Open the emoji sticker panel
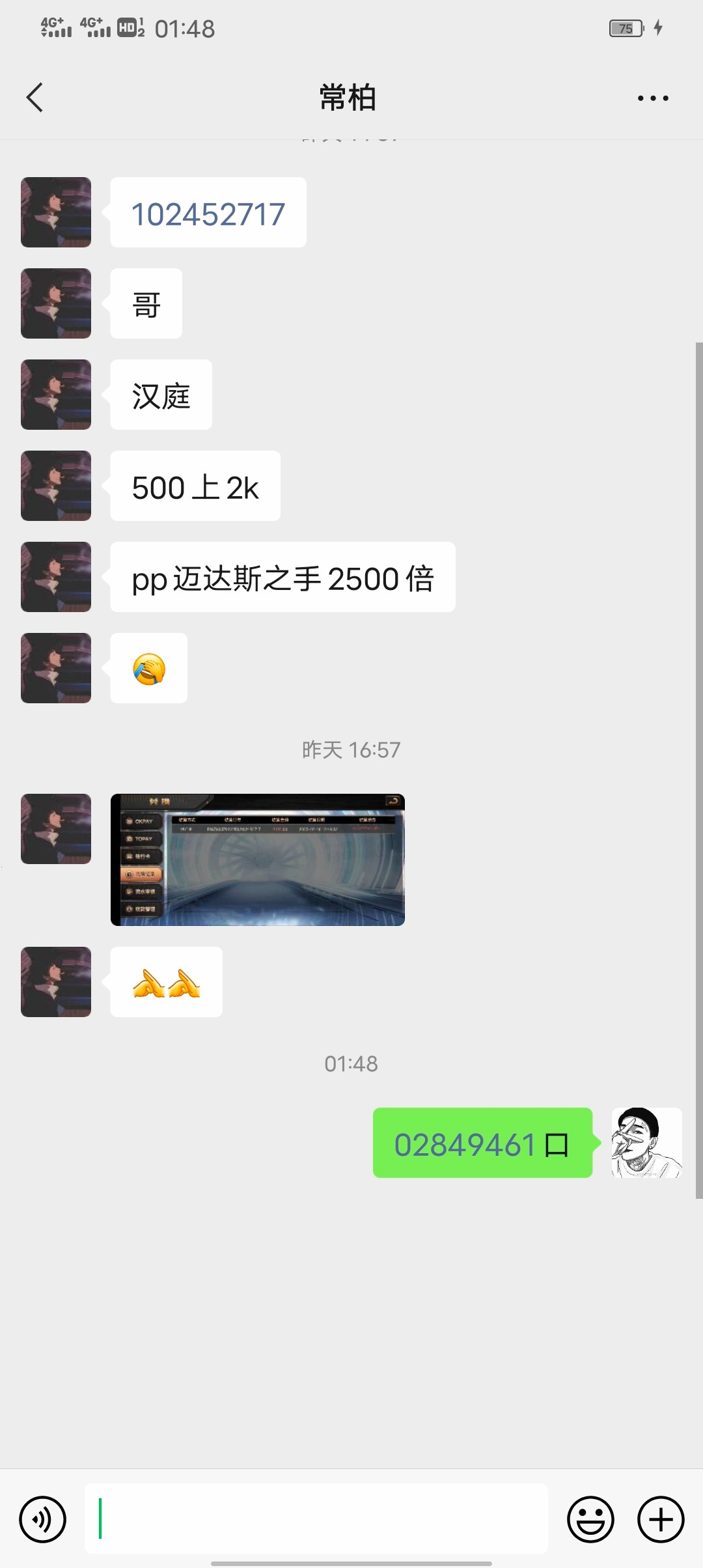 click(590, 1519)
